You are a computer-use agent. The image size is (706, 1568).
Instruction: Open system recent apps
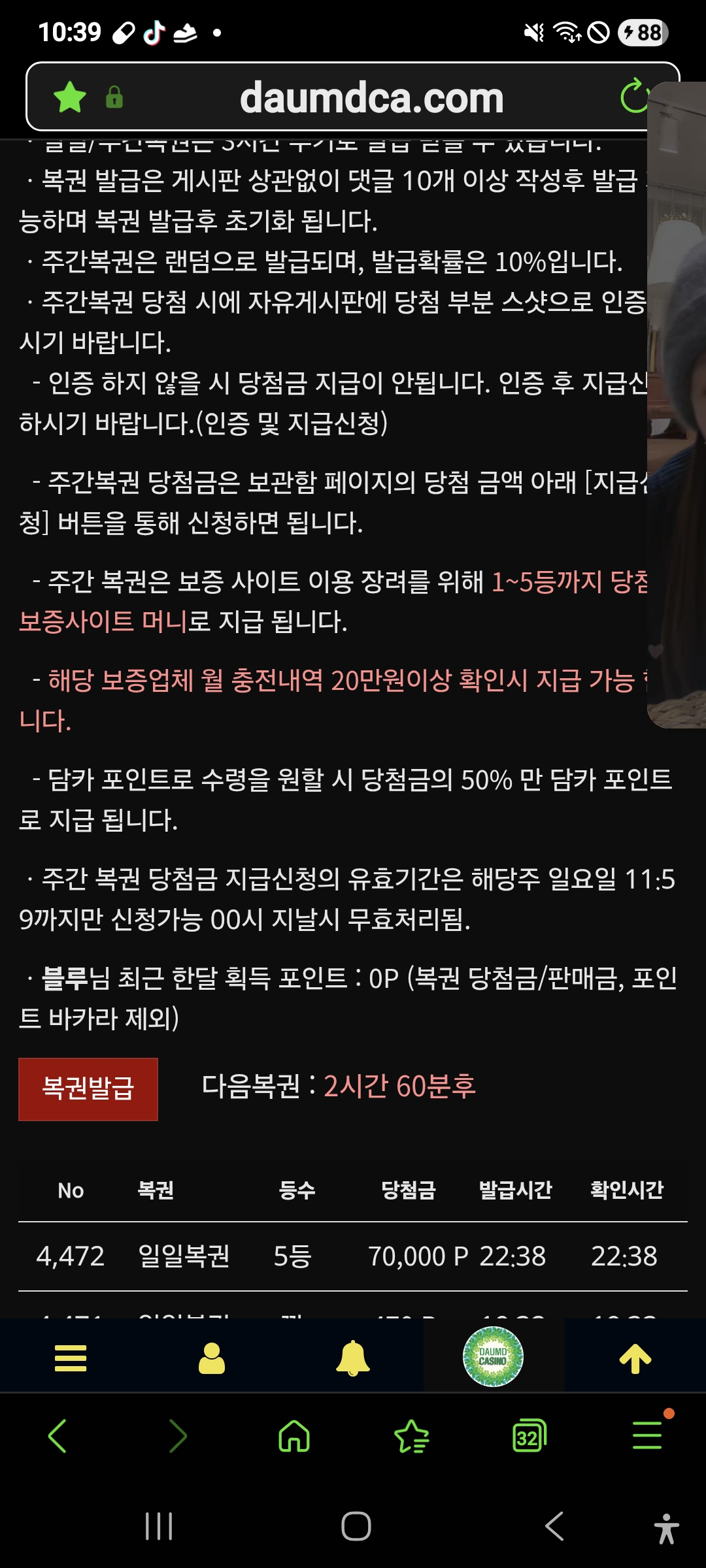[159, 1527]
